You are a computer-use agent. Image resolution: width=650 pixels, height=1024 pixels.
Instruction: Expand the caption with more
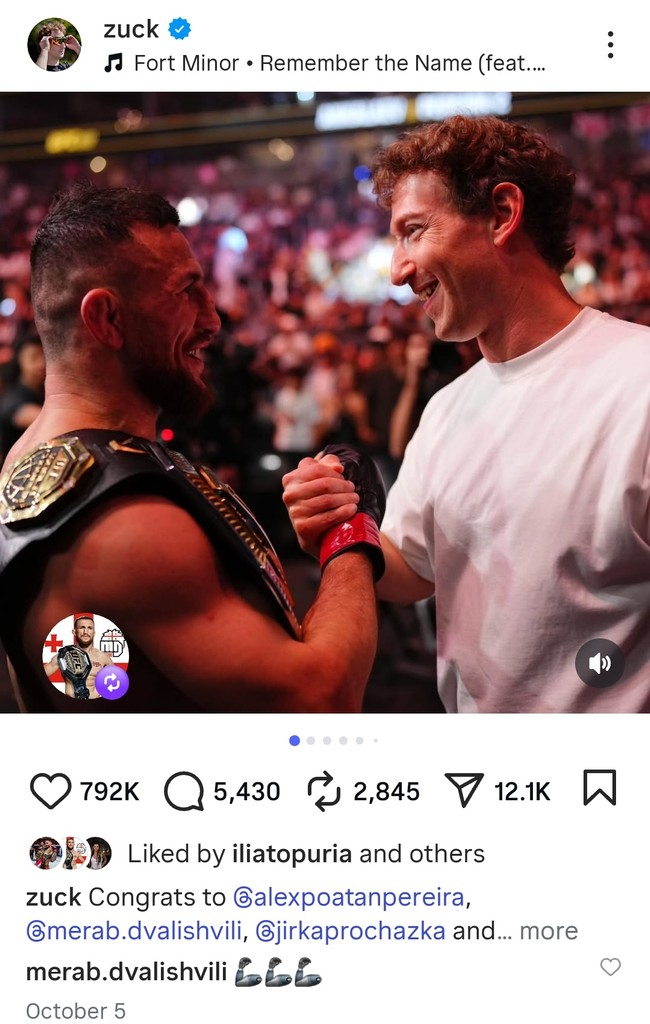pos(548,931)
